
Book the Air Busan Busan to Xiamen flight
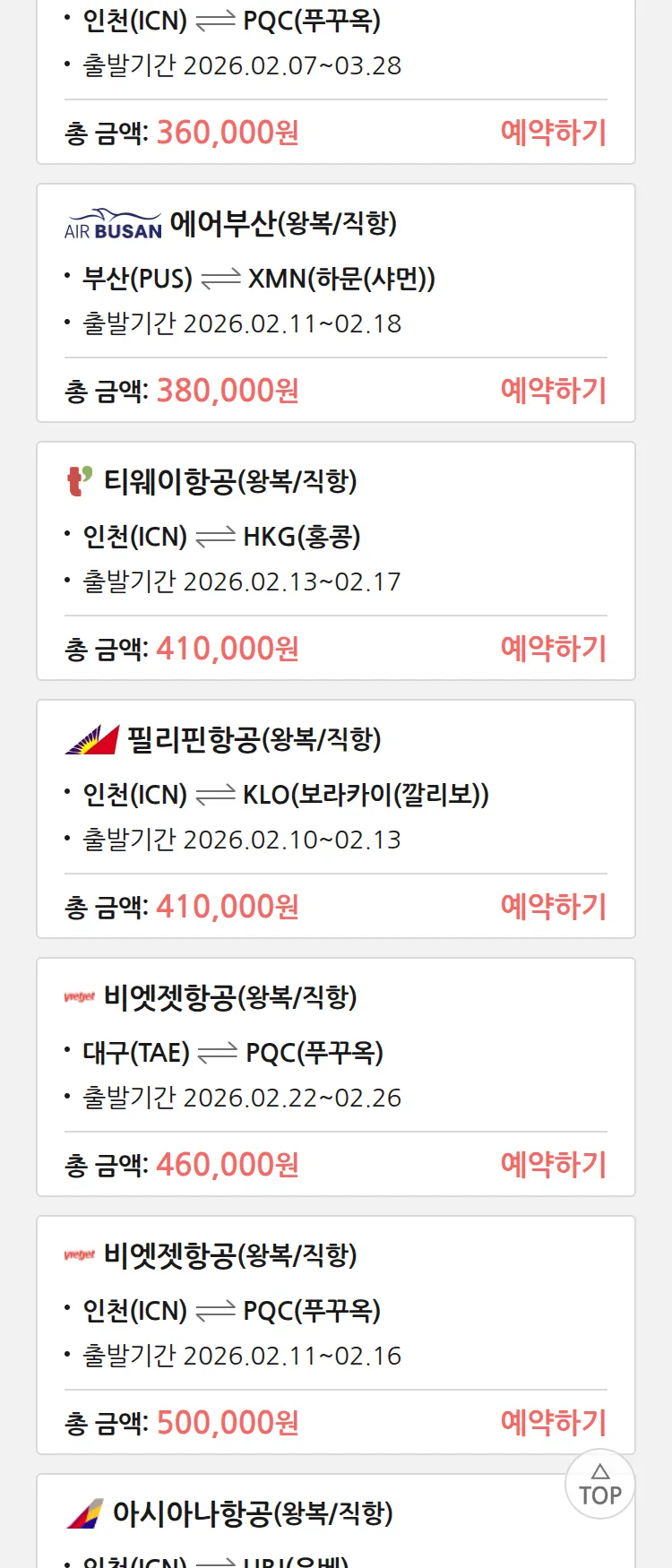[x=553, y=391]
